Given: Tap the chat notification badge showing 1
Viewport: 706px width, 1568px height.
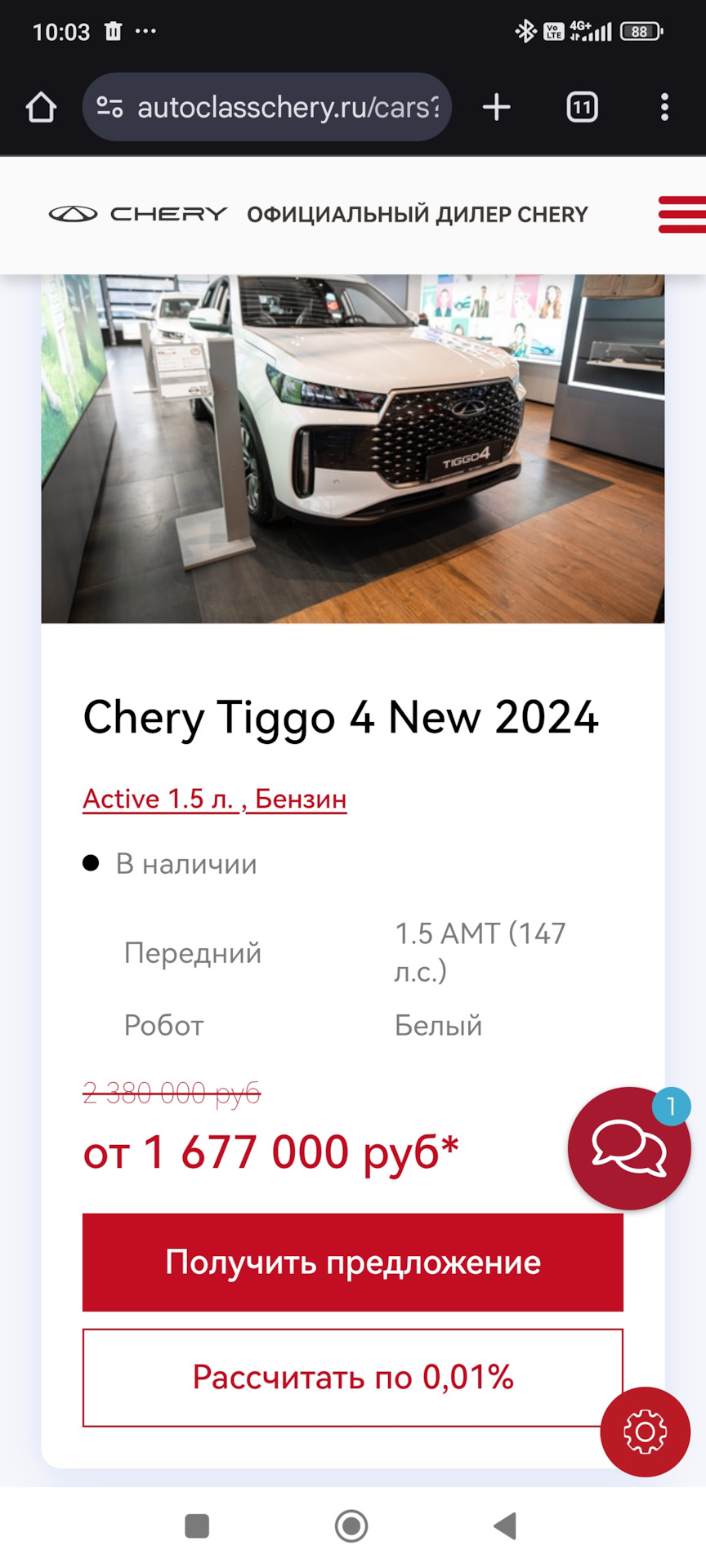Looking at the screenshot, I should (x=672, y=1107).
